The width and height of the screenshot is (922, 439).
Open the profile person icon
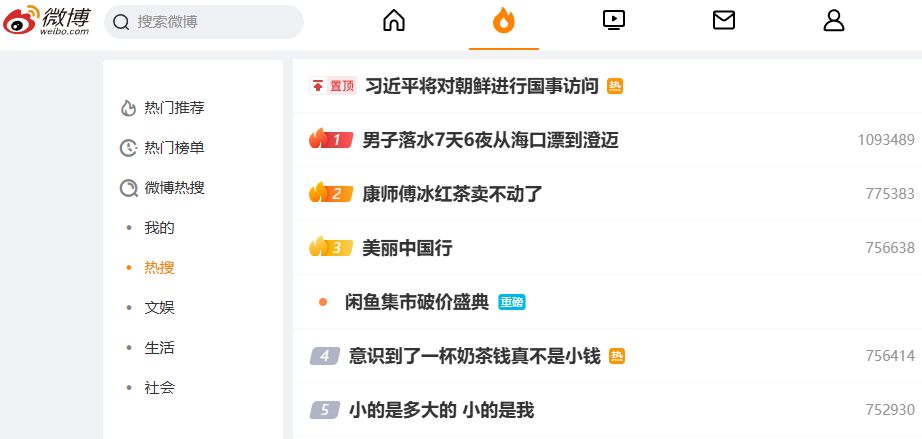click(833, 21)
